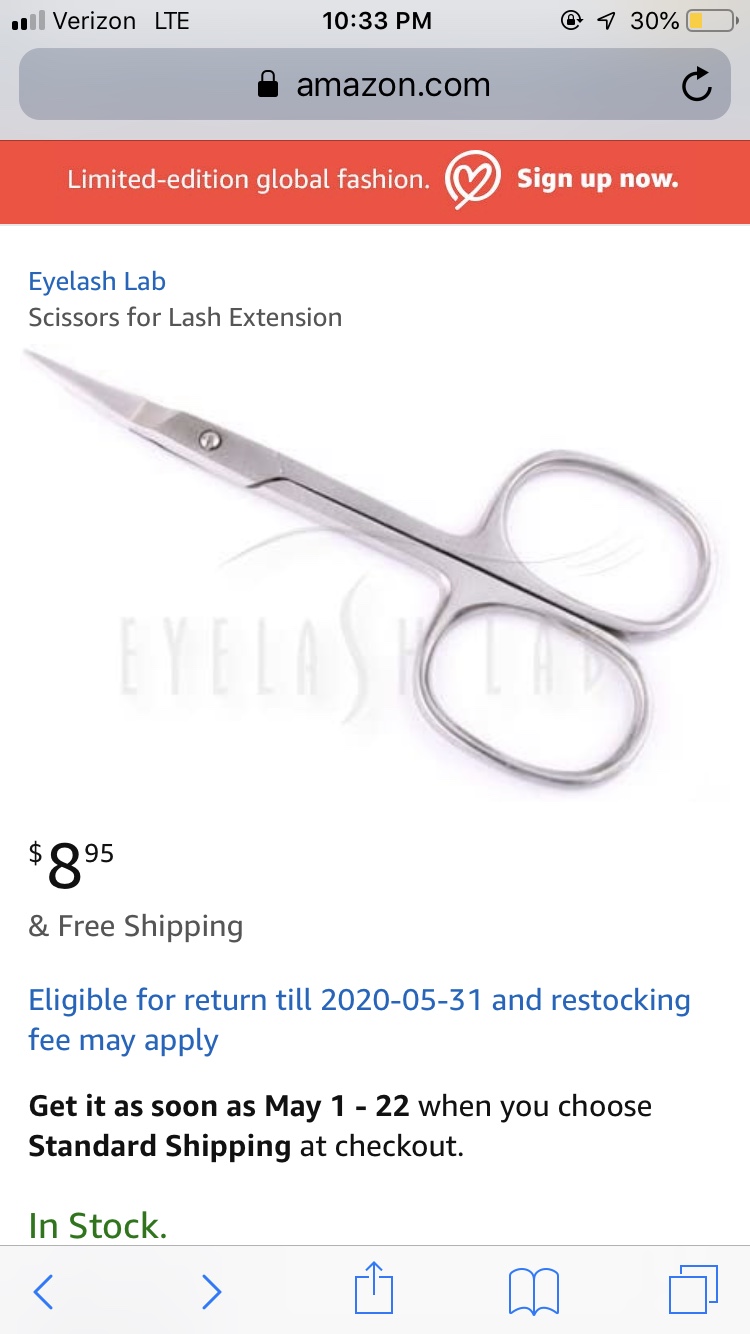Share this product page

click(x=375, y=1288)
